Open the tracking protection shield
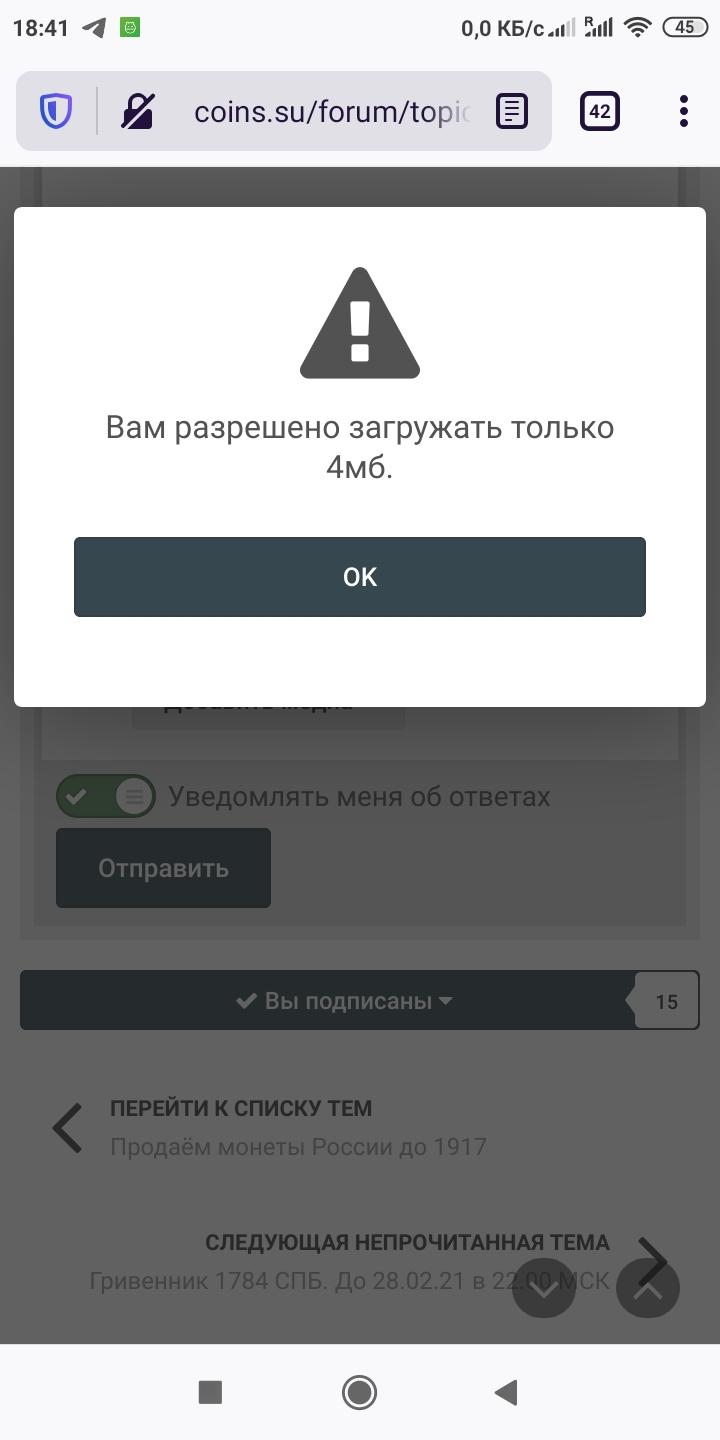The width and height of the screenshot is (720, 1440). [x=56, y=111]
